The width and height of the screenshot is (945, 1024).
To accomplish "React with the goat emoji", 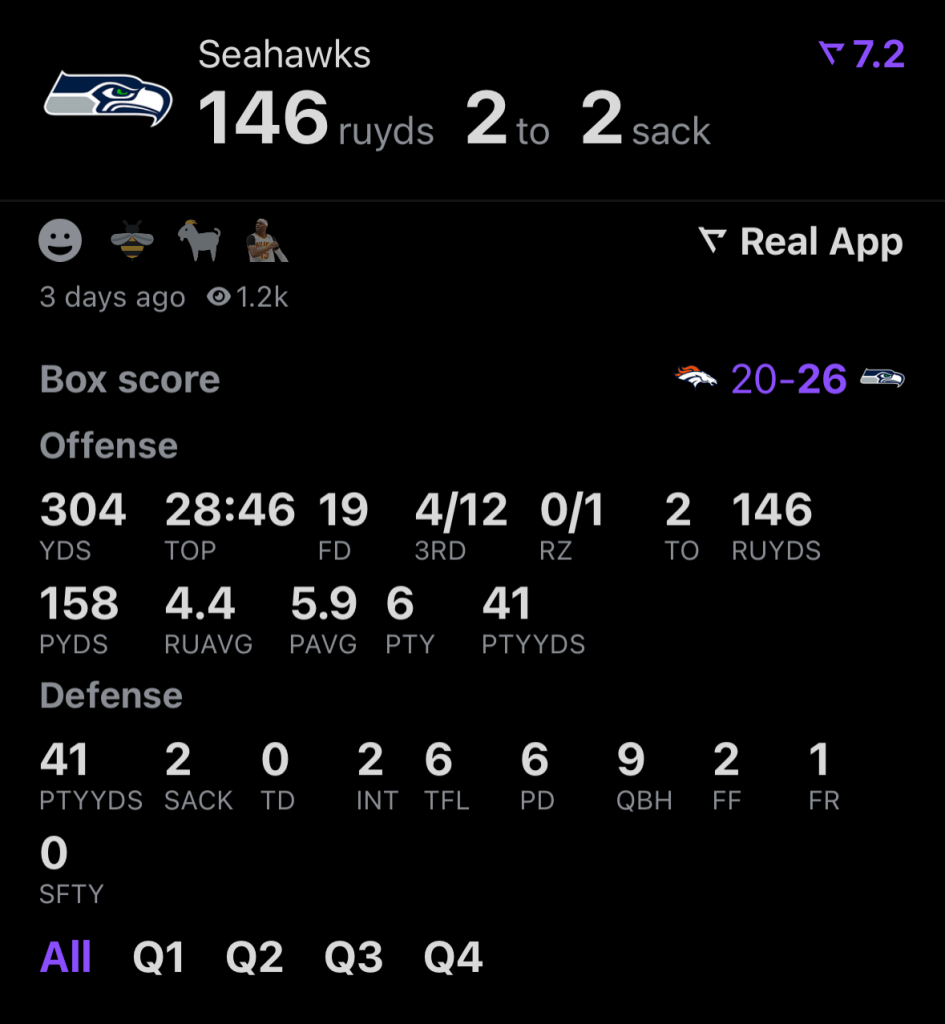I will click(199, 241).
